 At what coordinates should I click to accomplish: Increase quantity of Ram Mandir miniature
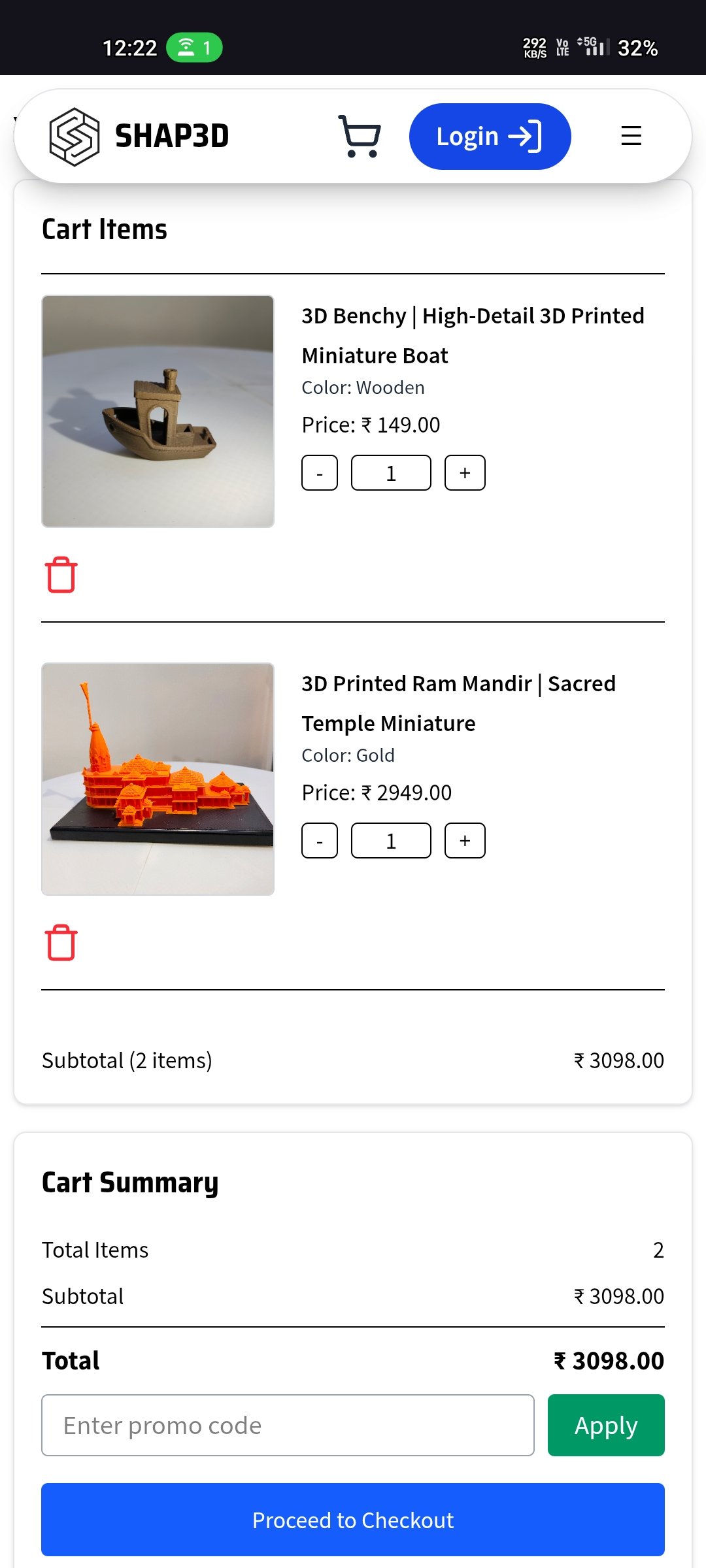click(x=465, y=840)
